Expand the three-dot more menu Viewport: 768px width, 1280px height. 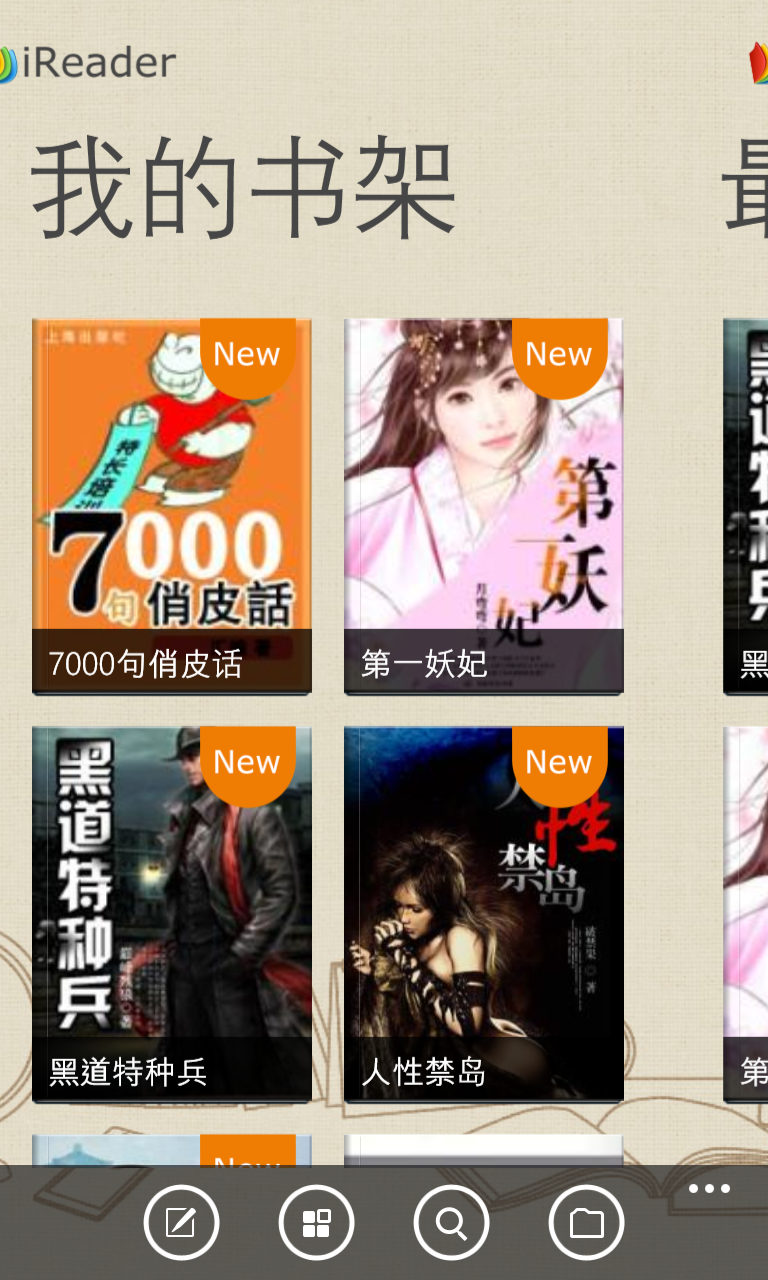709,1189
